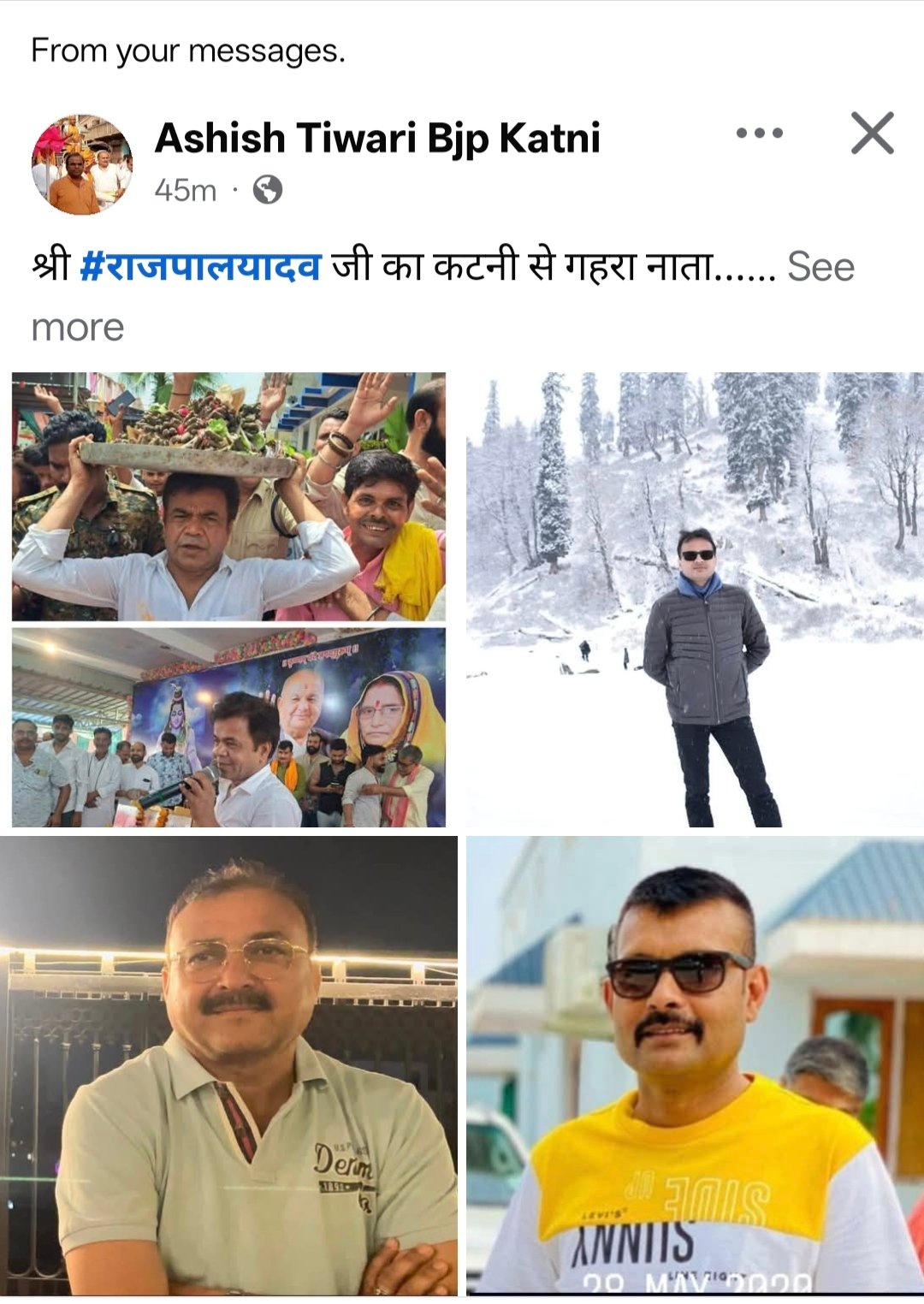Screen dimensions: 924x1304
Task: Open the photo of man in yellow shirt
Action: click(x=695, y=1065)
